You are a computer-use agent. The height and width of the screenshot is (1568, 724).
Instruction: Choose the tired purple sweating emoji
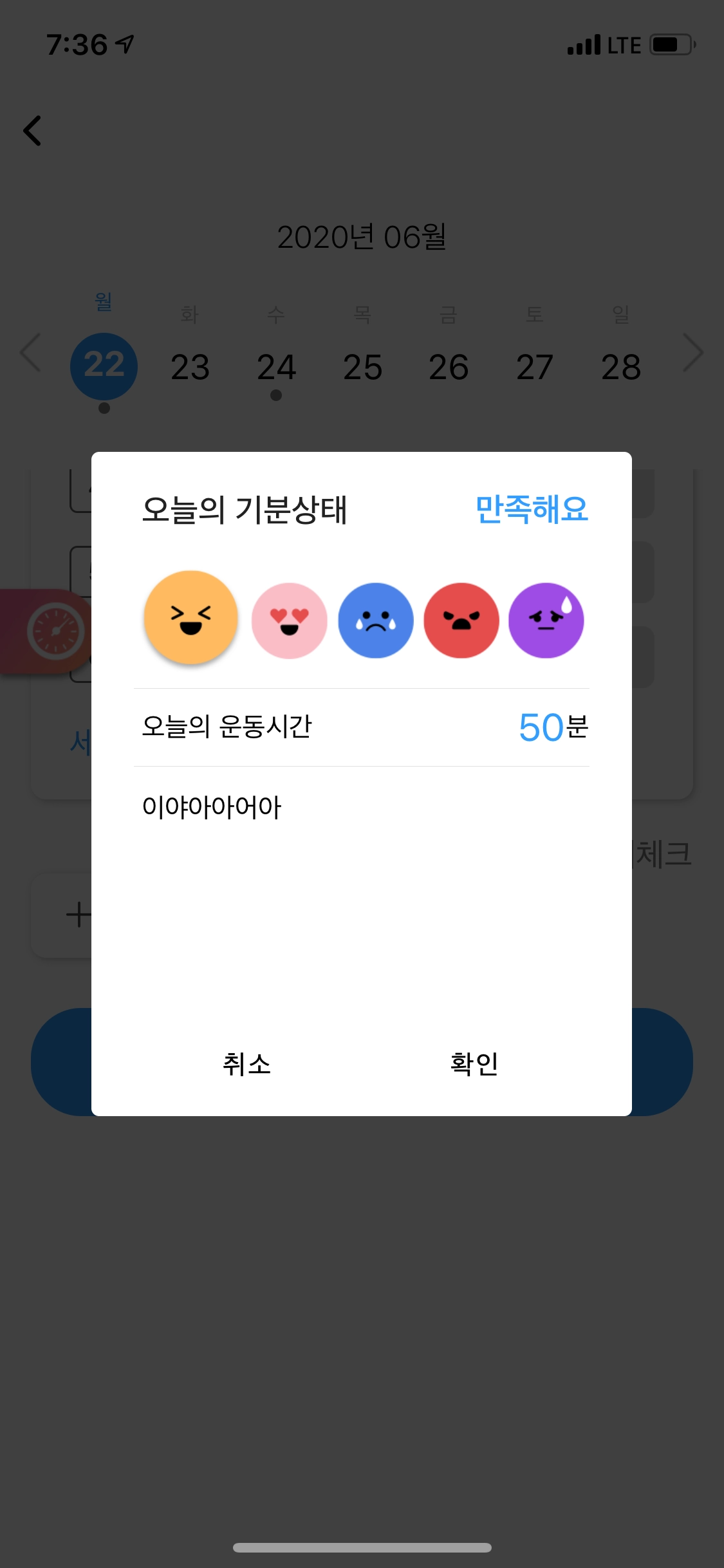546,621
